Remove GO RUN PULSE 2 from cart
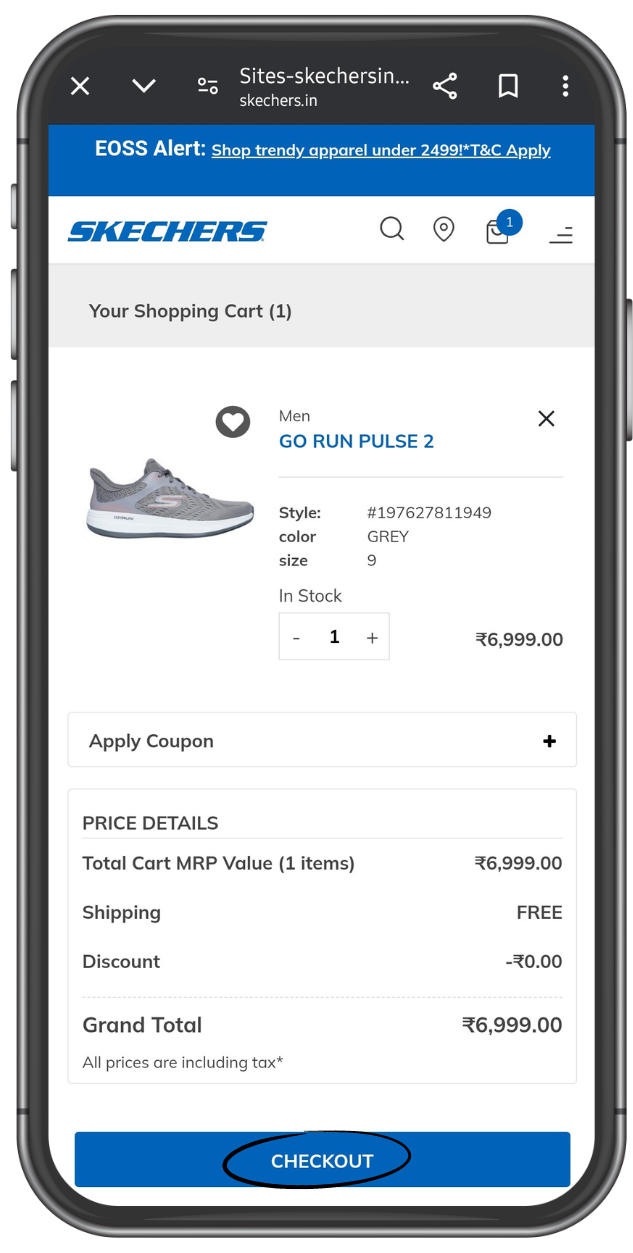Image resolution: width=633 pixels, height=1253 pixels. pyautogui.click(x=546, y=419)
